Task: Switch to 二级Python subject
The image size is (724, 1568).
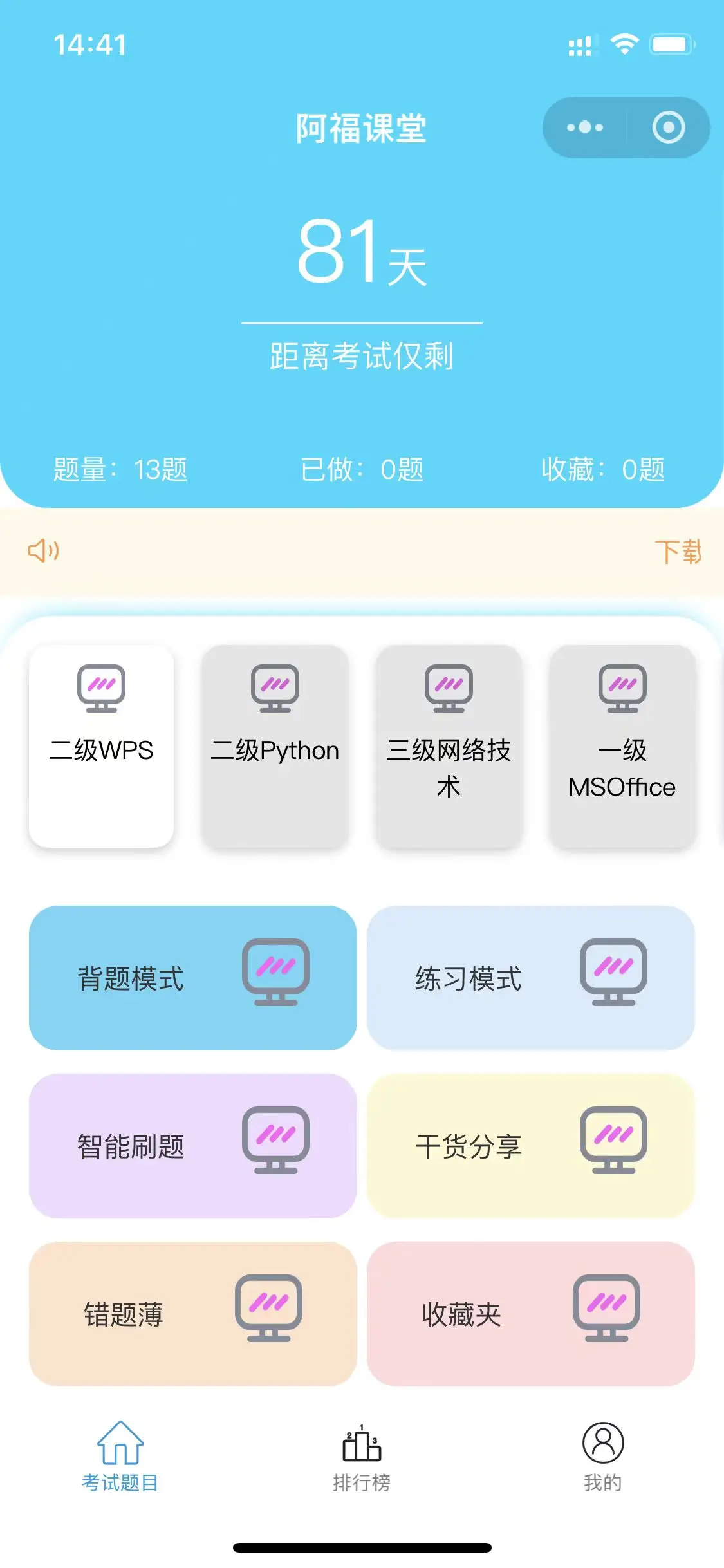Action: point(275,746)
